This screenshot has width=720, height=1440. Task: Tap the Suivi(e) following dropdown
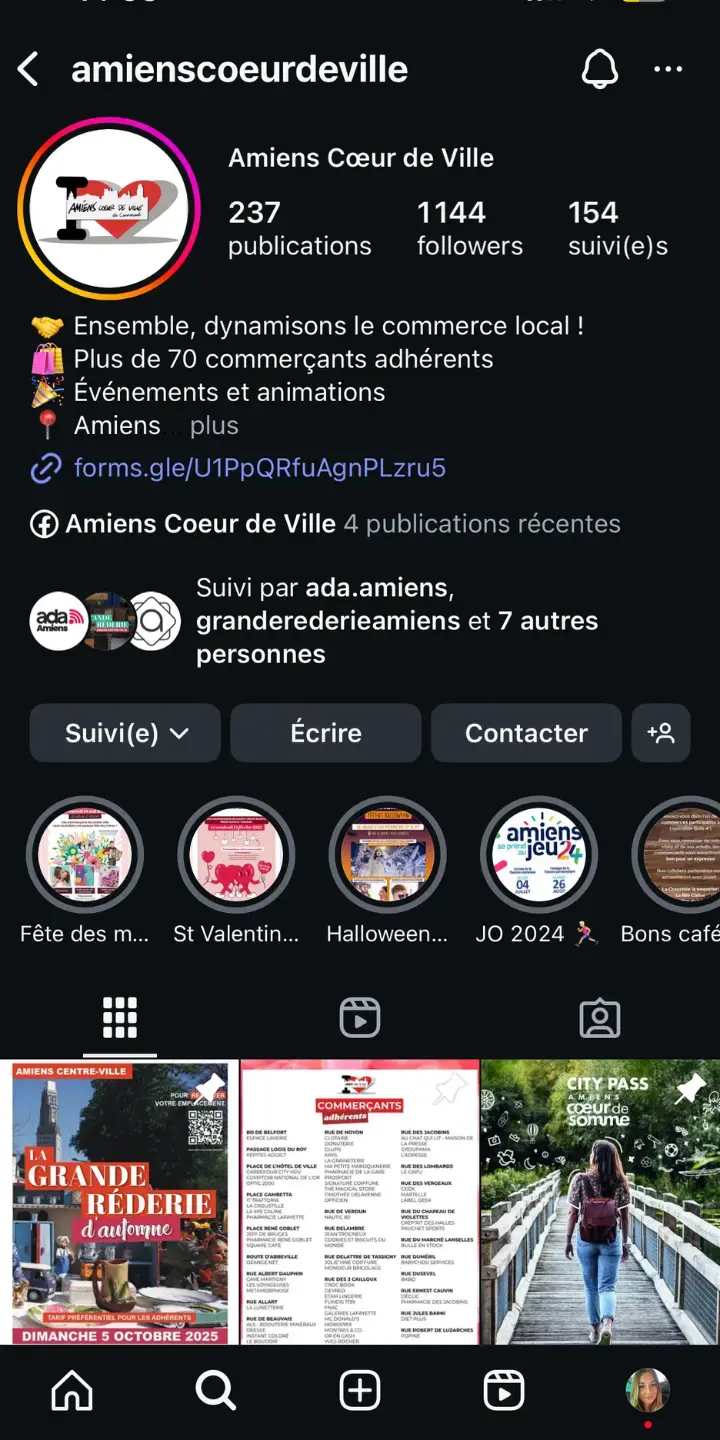coord(125,733)
